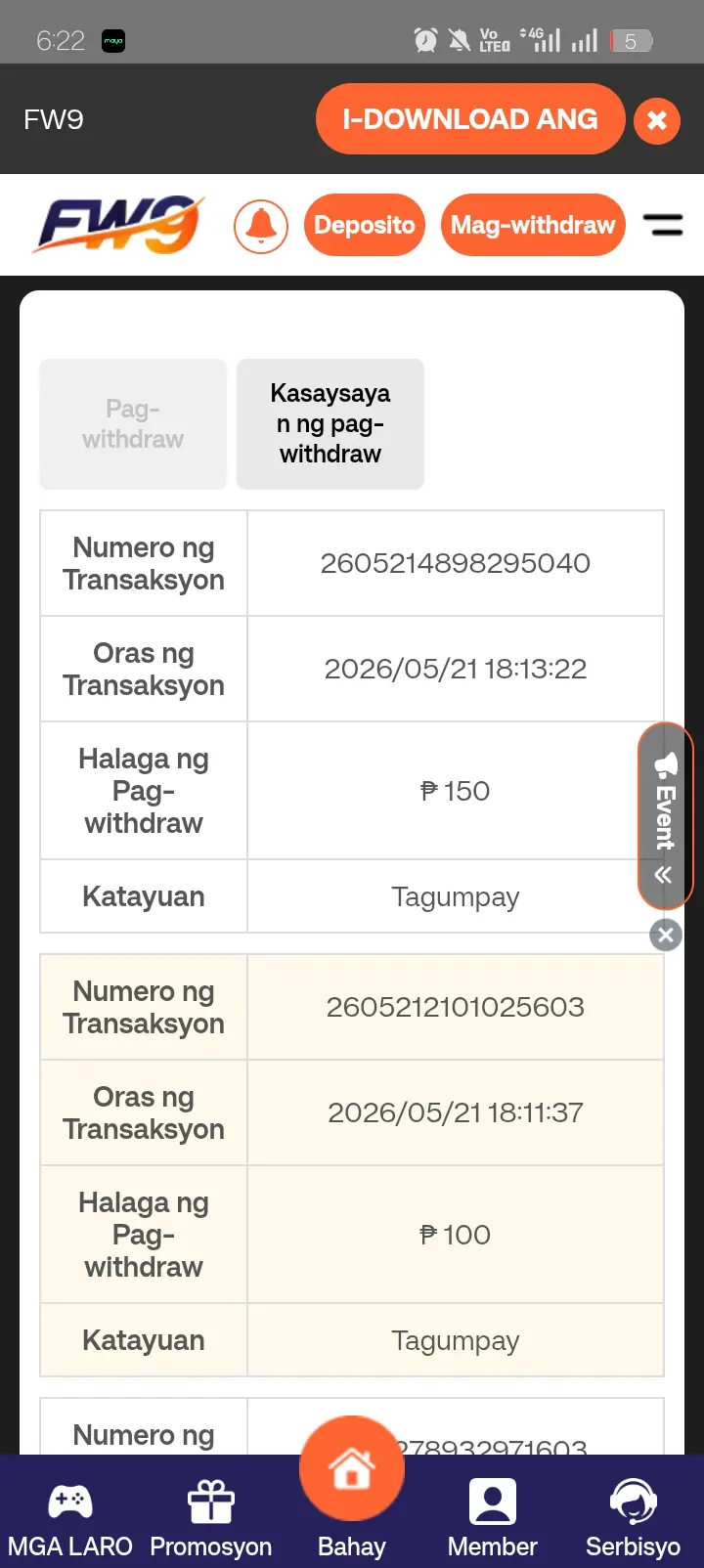
Task: Tap the I-DOWNLOAD ANG button
Action: (470, 119)
